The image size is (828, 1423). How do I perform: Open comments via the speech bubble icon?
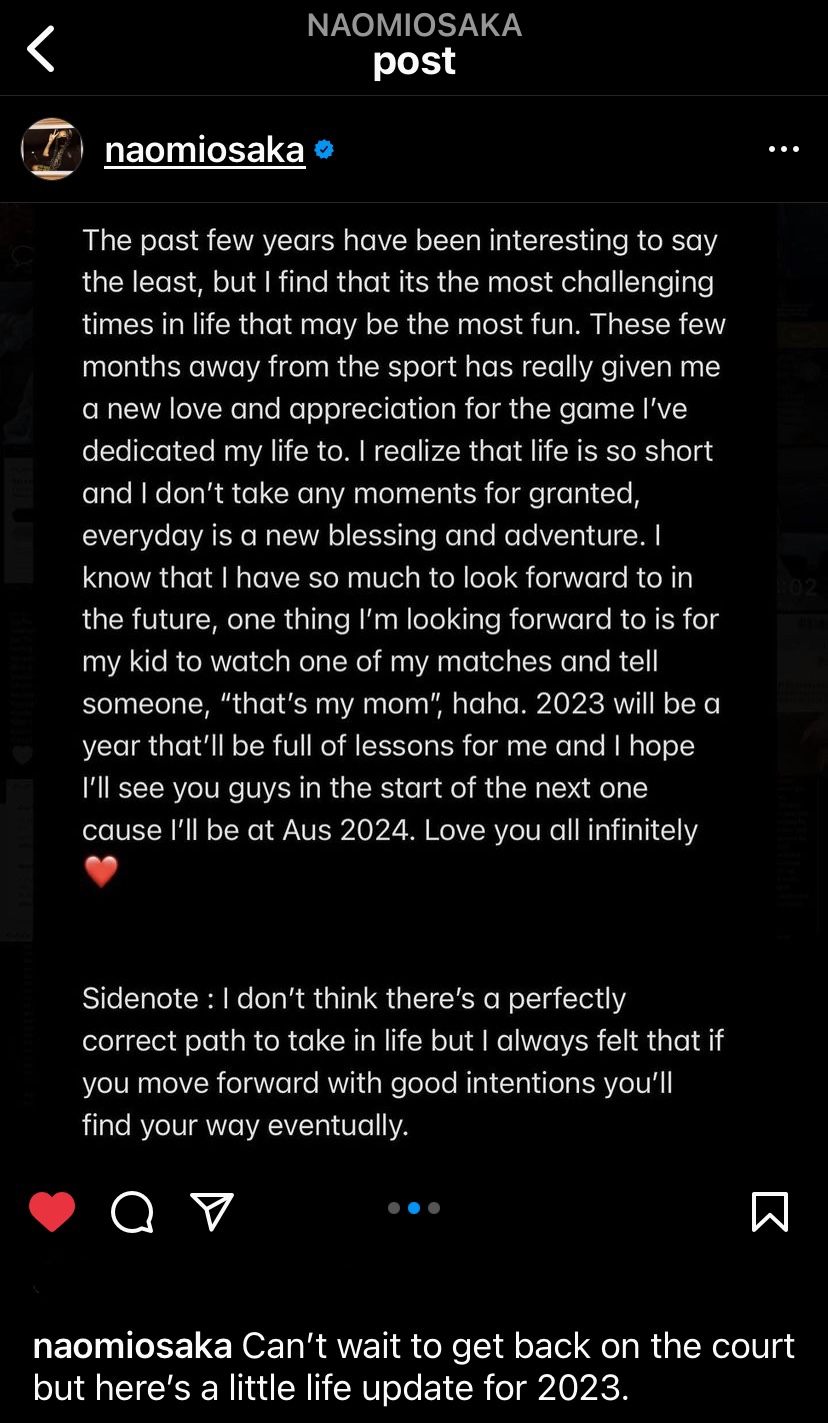pyautogui.click(x=132, y=1212)
